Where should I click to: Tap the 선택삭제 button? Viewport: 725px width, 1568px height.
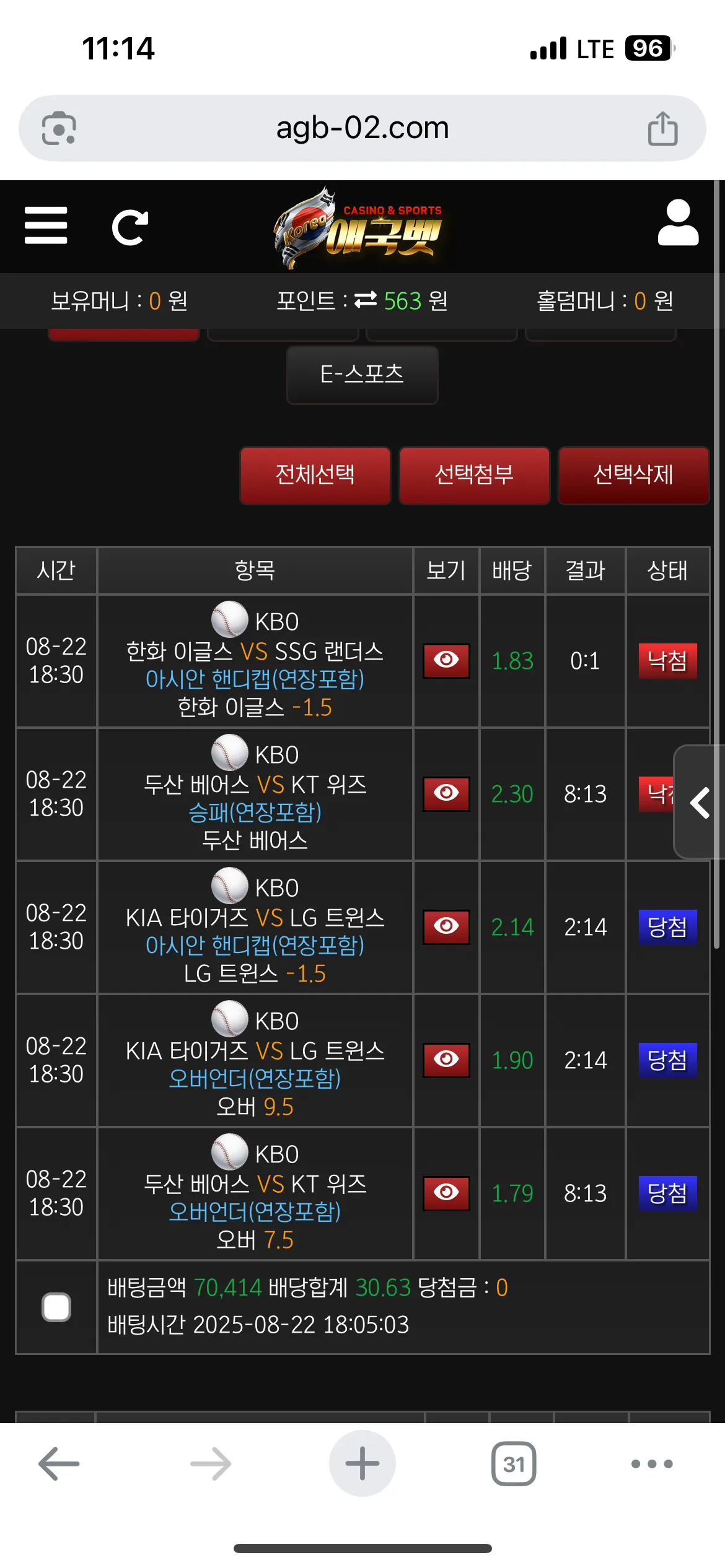633,475
